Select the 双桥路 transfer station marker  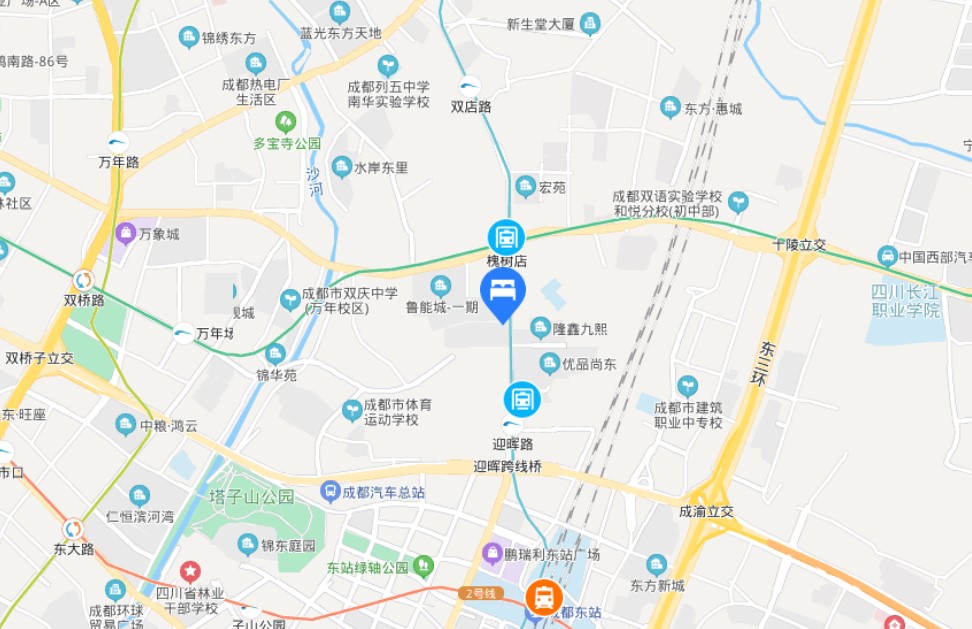(x=83, y=280)
